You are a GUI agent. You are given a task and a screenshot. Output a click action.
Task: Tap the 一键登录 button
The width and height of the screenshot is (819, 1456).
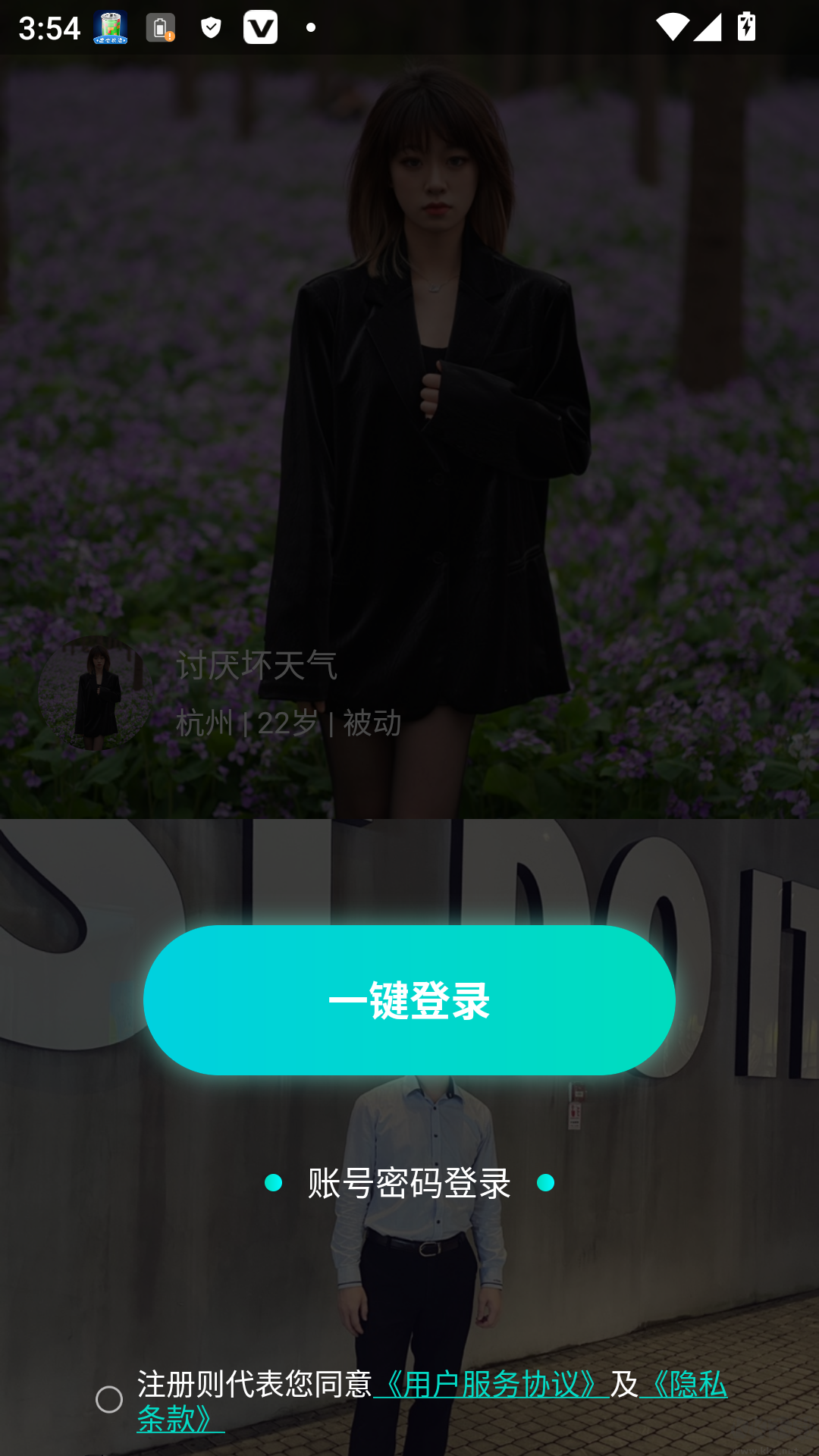pos(409,999)
